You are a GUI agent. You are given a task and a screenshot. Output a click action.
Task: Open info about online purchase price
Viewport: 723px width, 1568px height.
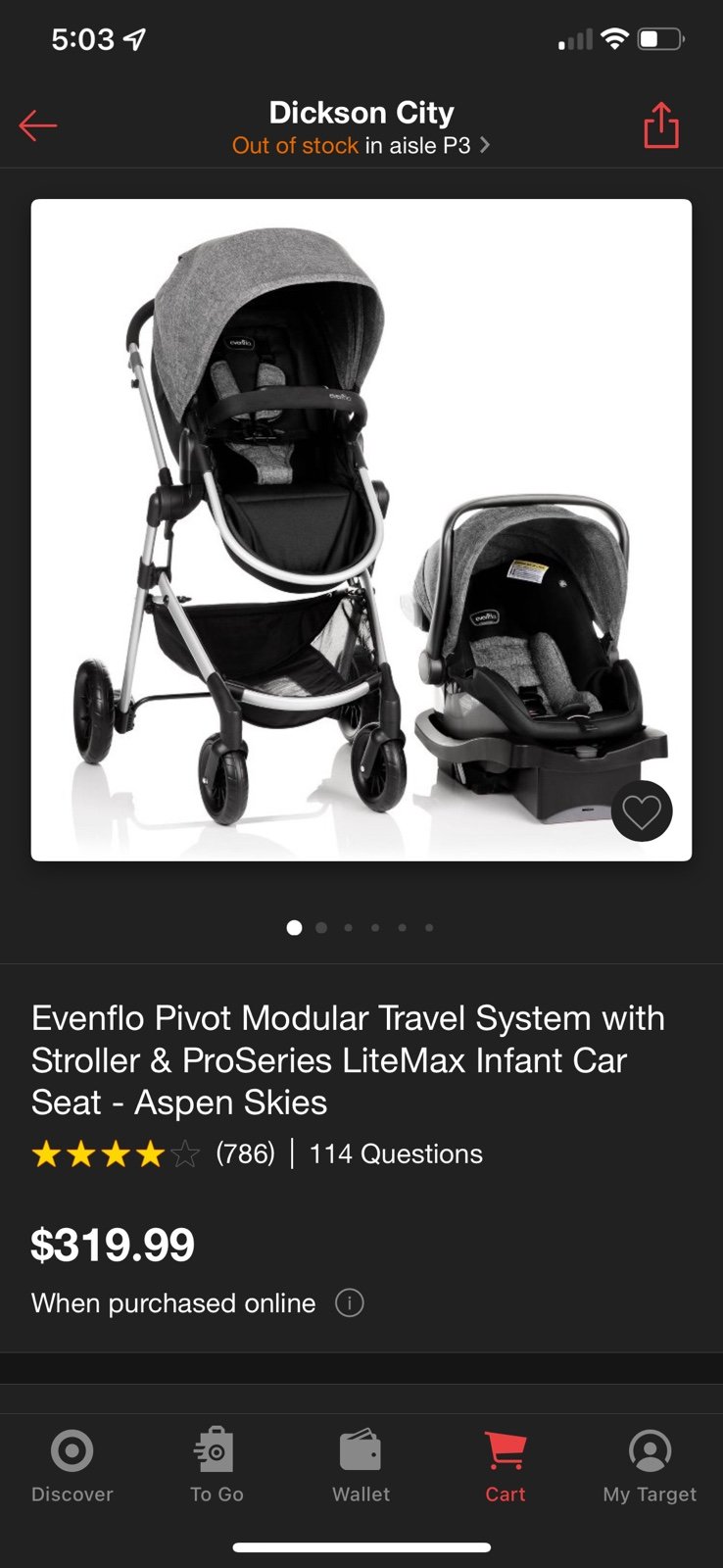(x=350, y=1302)
